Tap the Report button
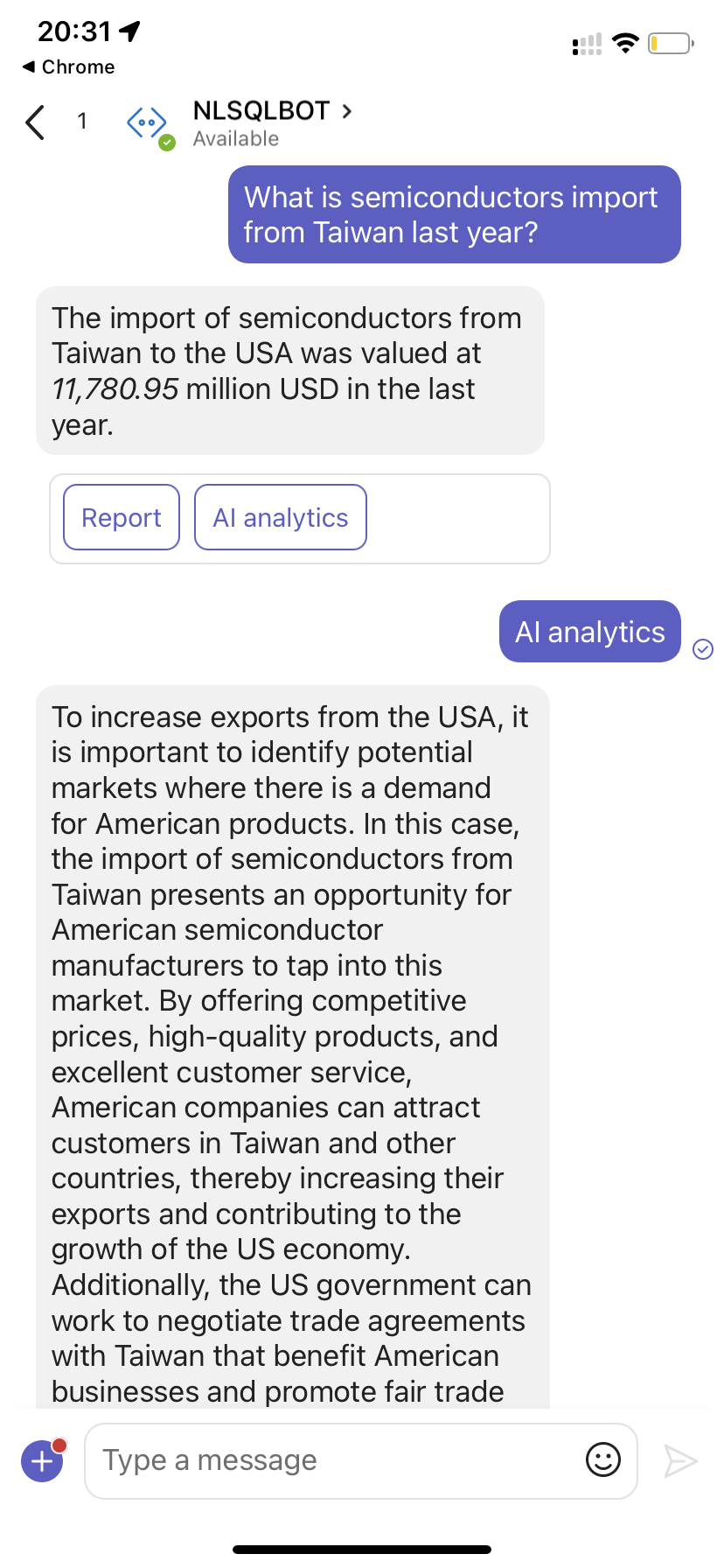The width and height of the screenshot is (724, 1568). pos(122,517)
